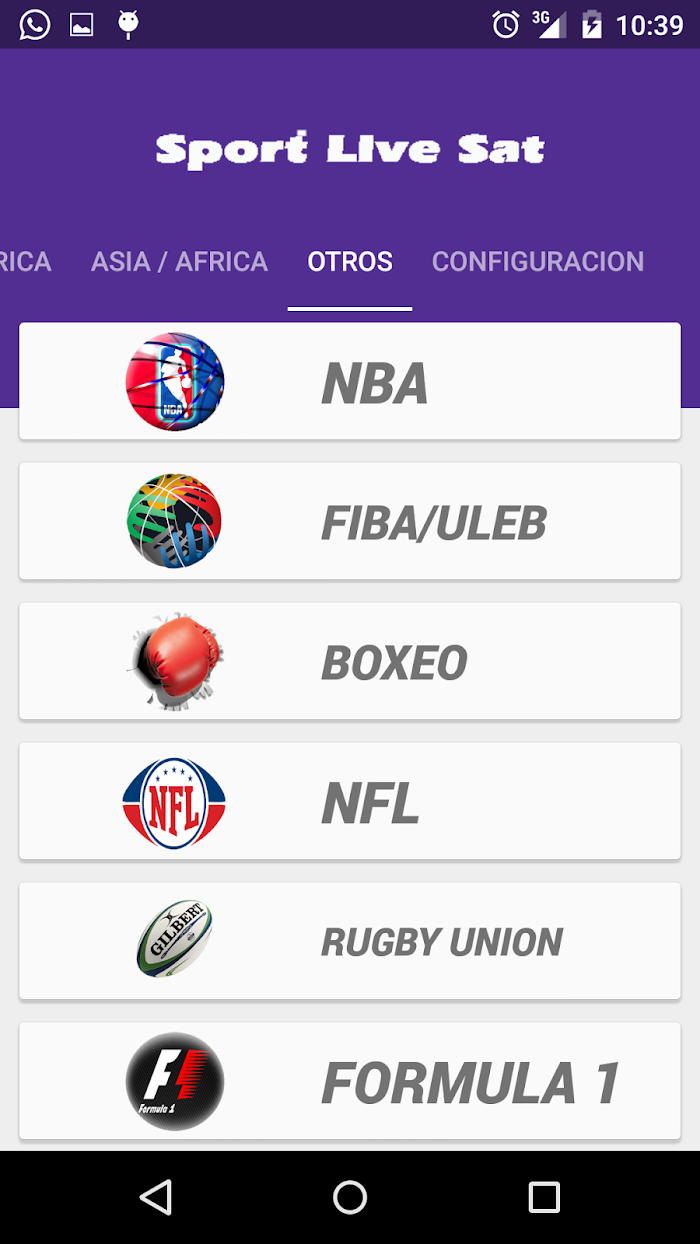
Task: Choose the RUGBY UNION row
Action: [x=350, y=941]
